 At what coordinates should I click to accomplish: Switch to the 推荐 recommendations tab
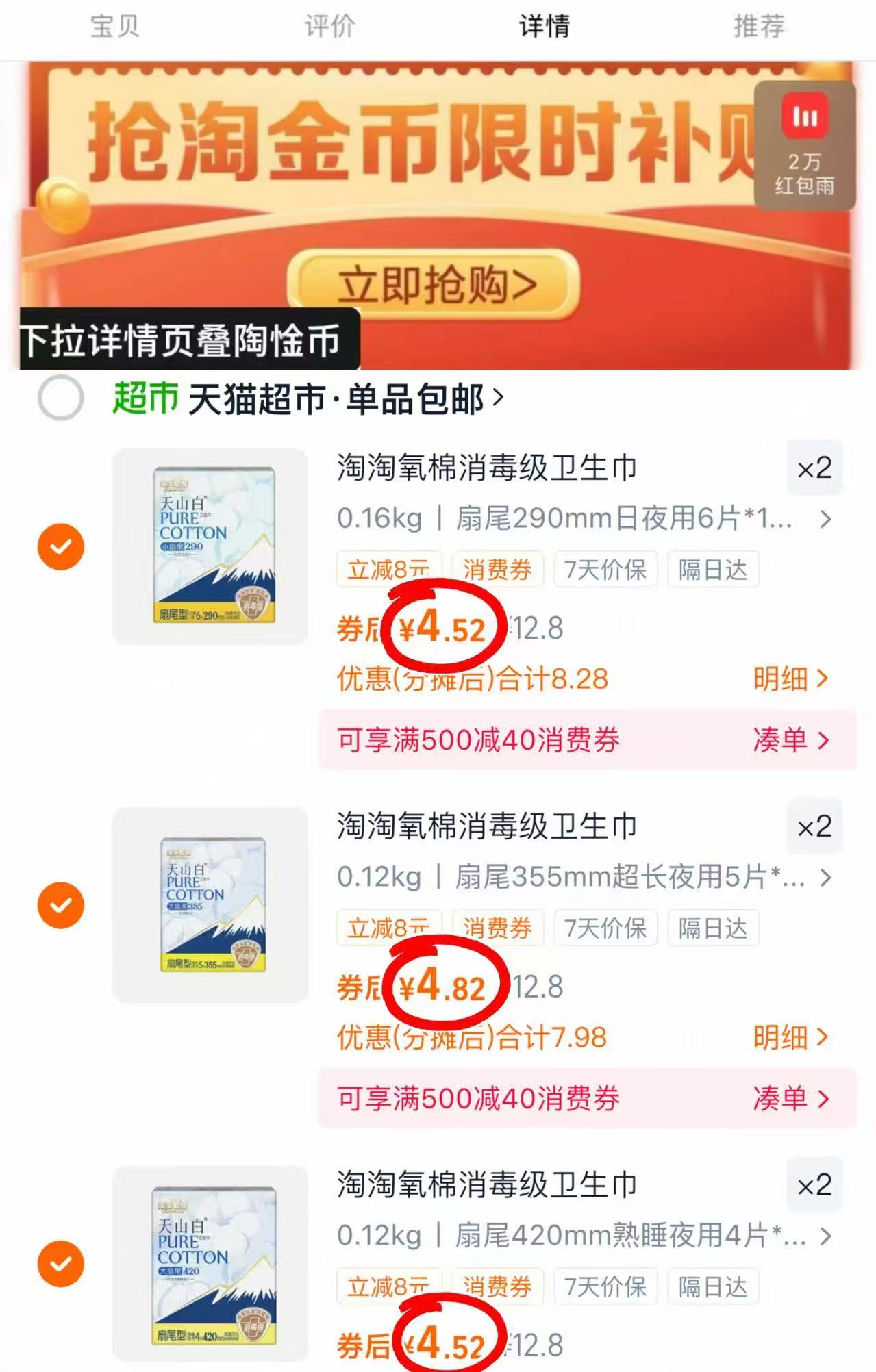point(760,27)
